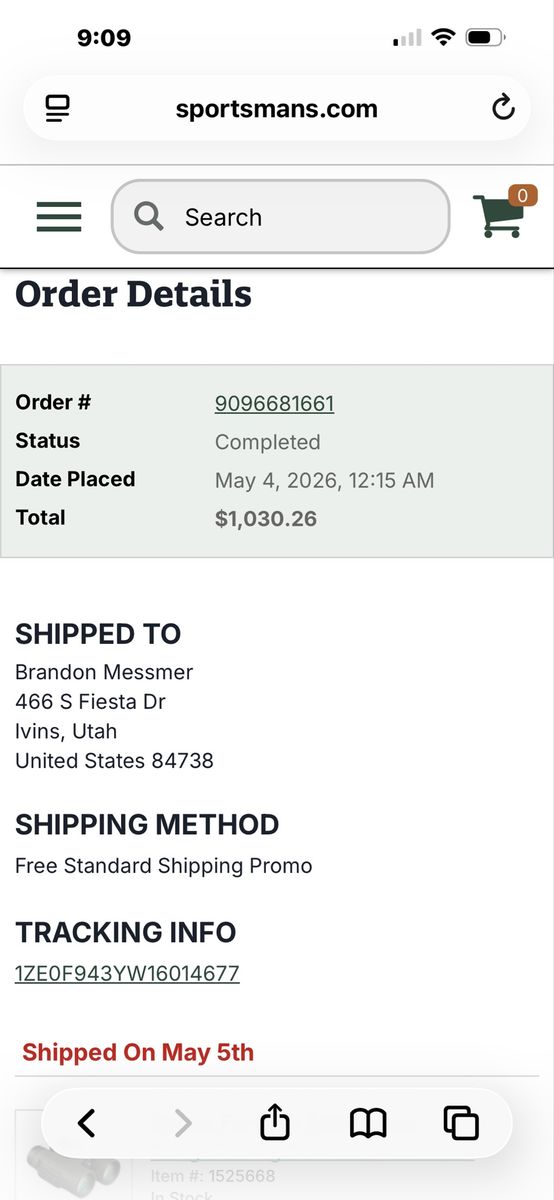
Task: Open order number 9096681661 link
Action: pos(274,403)
